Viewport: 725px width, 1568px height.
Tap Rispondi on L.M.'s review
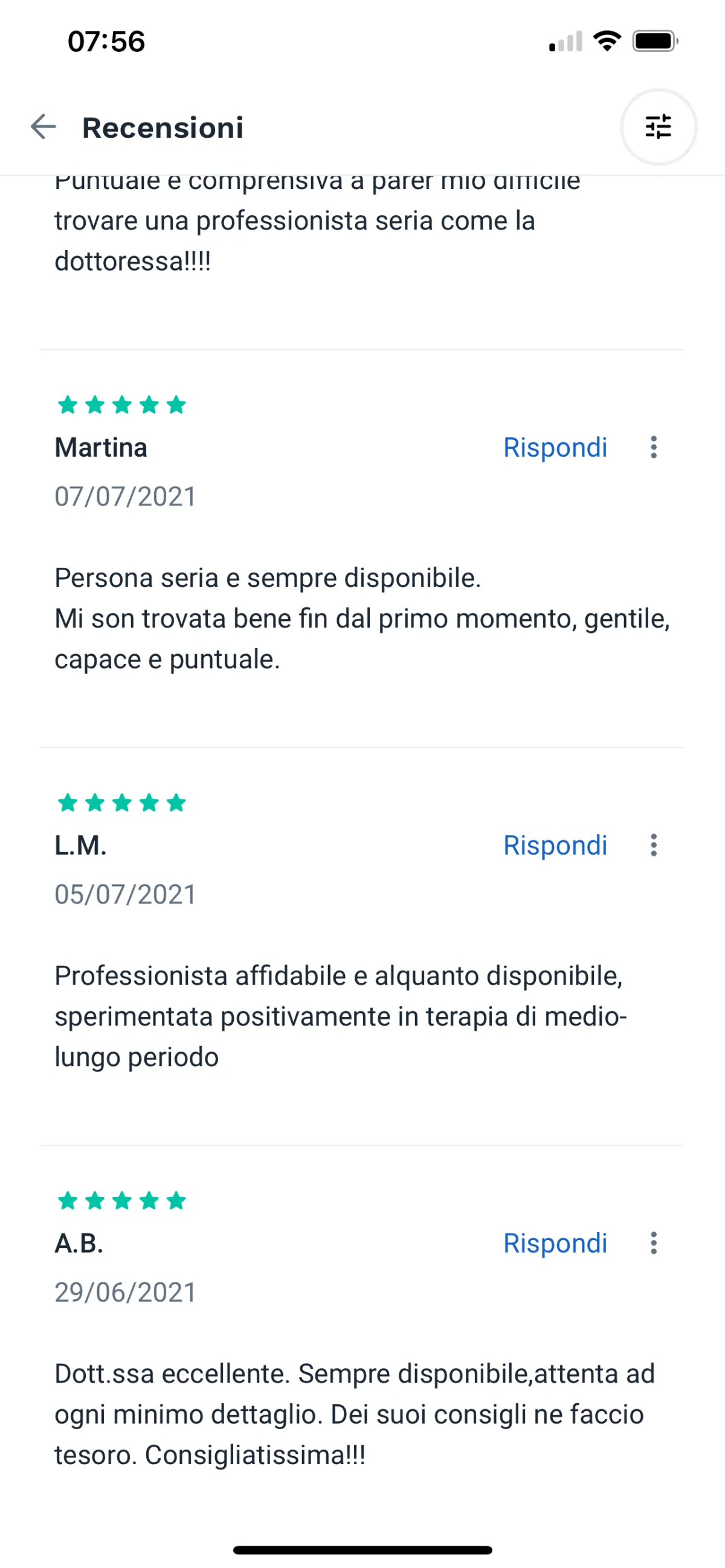click(555, 846)
